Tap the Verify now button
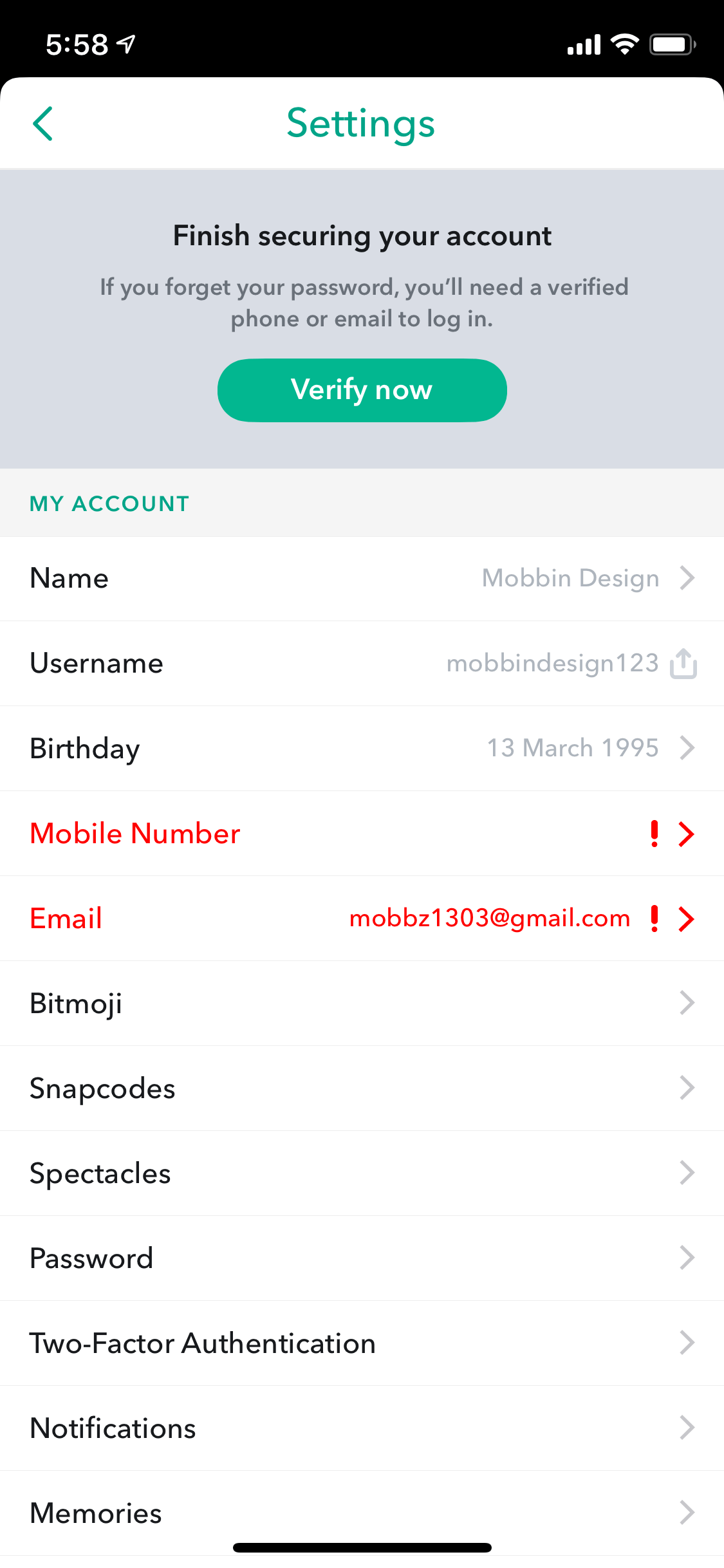 coord(362,390)
